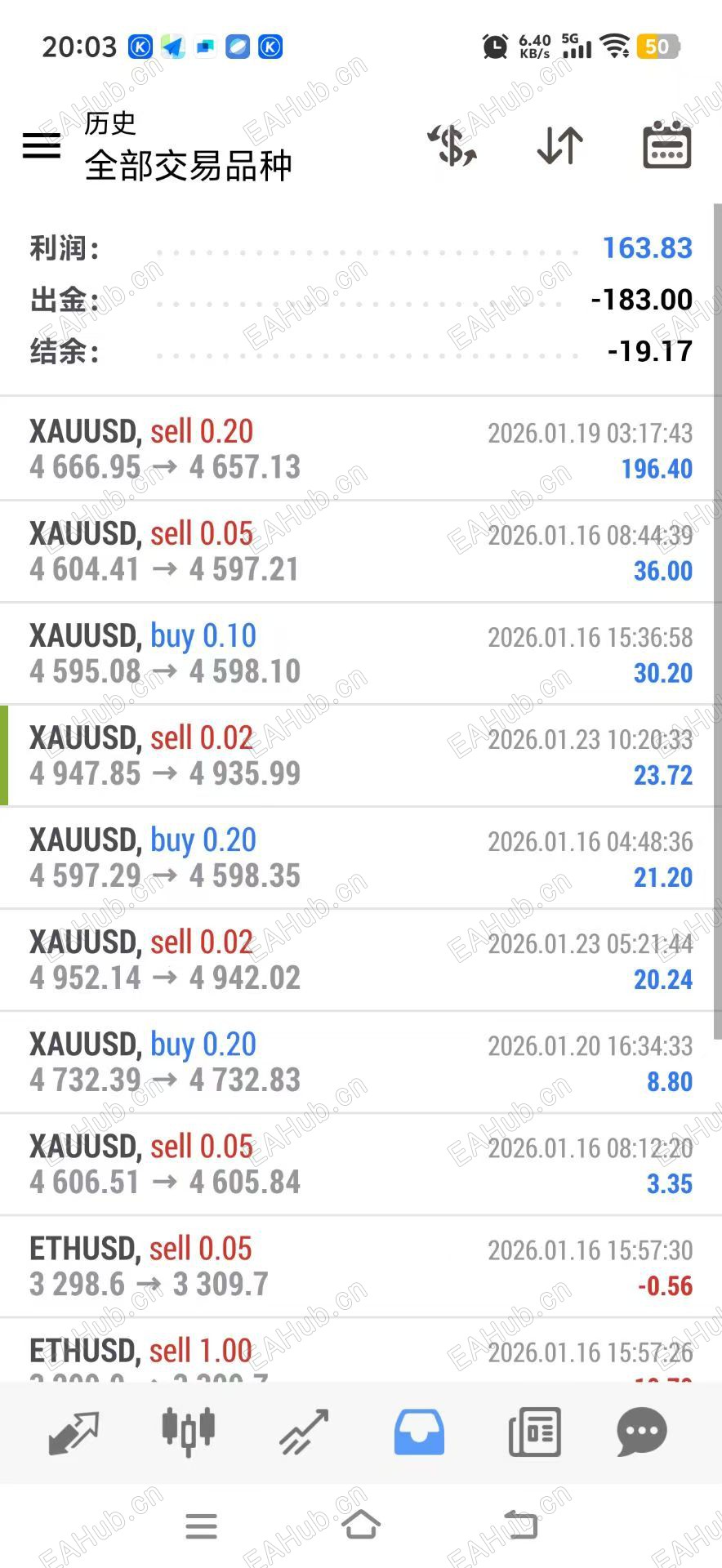View the XAUUSD sell 0.05 trade at 4 604.41
The width and height of the screenshot is (722, 1568).
(359, 551)
